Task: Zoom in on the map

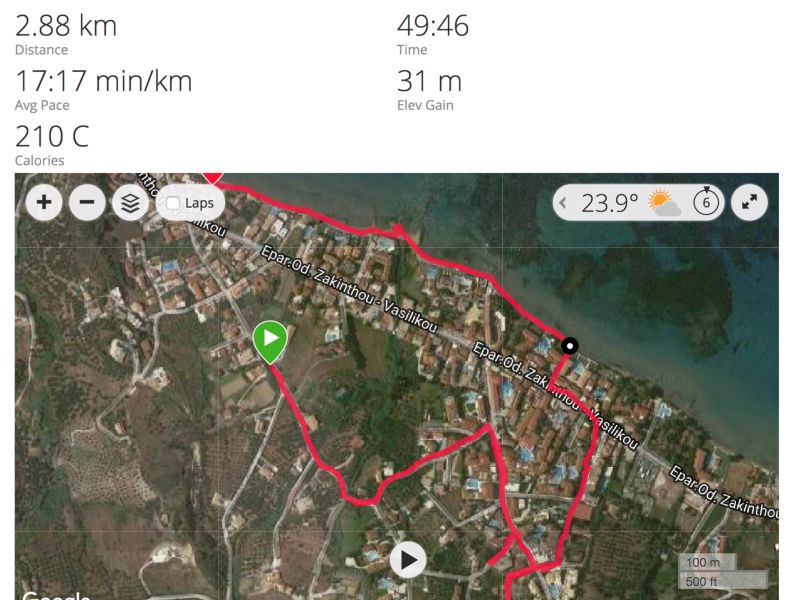Action: 44,203
